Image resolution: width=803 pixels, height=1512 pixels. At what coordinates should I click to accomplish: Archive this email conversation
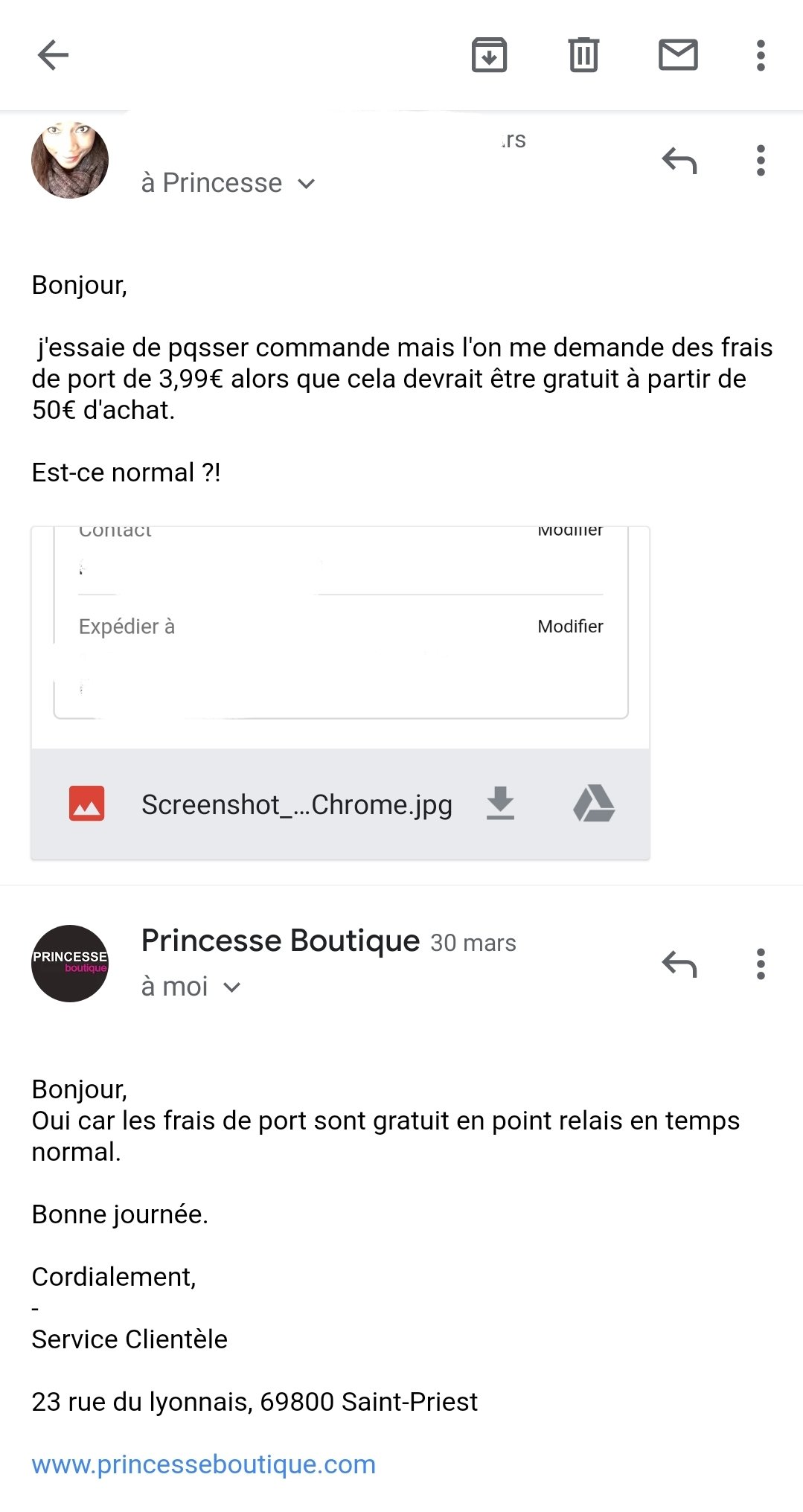(489, 55)
